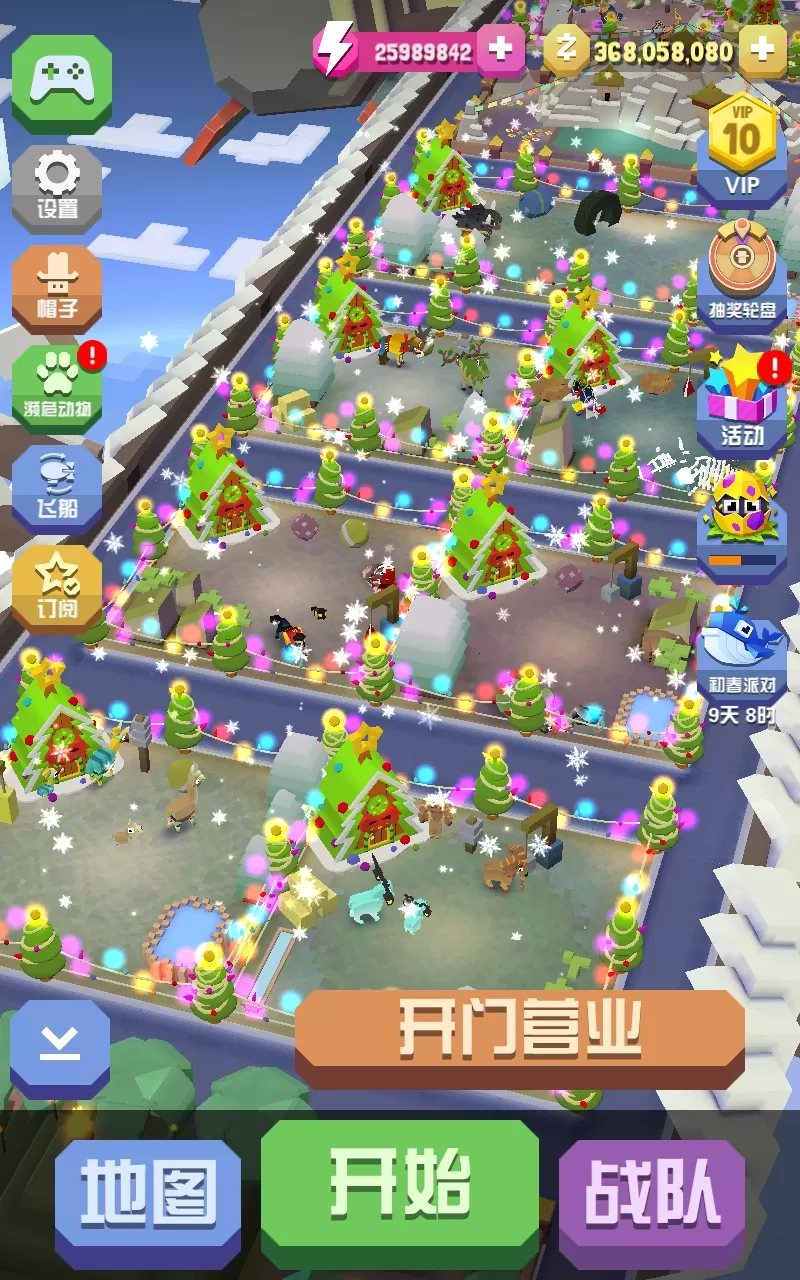
Task: Open the 订阅 subscription button
Action: click(x=57, y=587)
